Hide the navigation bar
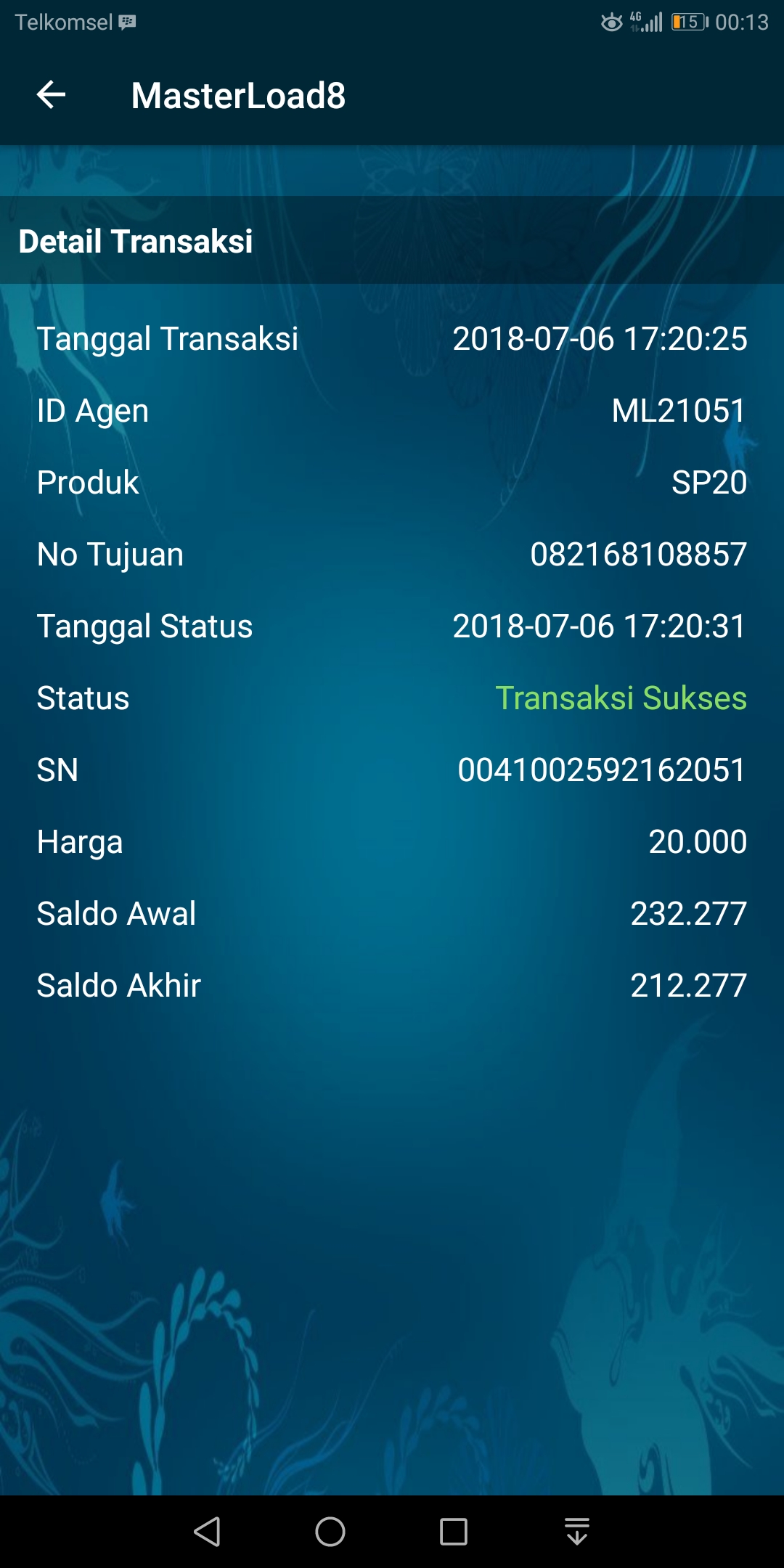This screenshot has width=784, height=1568. coord(577,1532)
